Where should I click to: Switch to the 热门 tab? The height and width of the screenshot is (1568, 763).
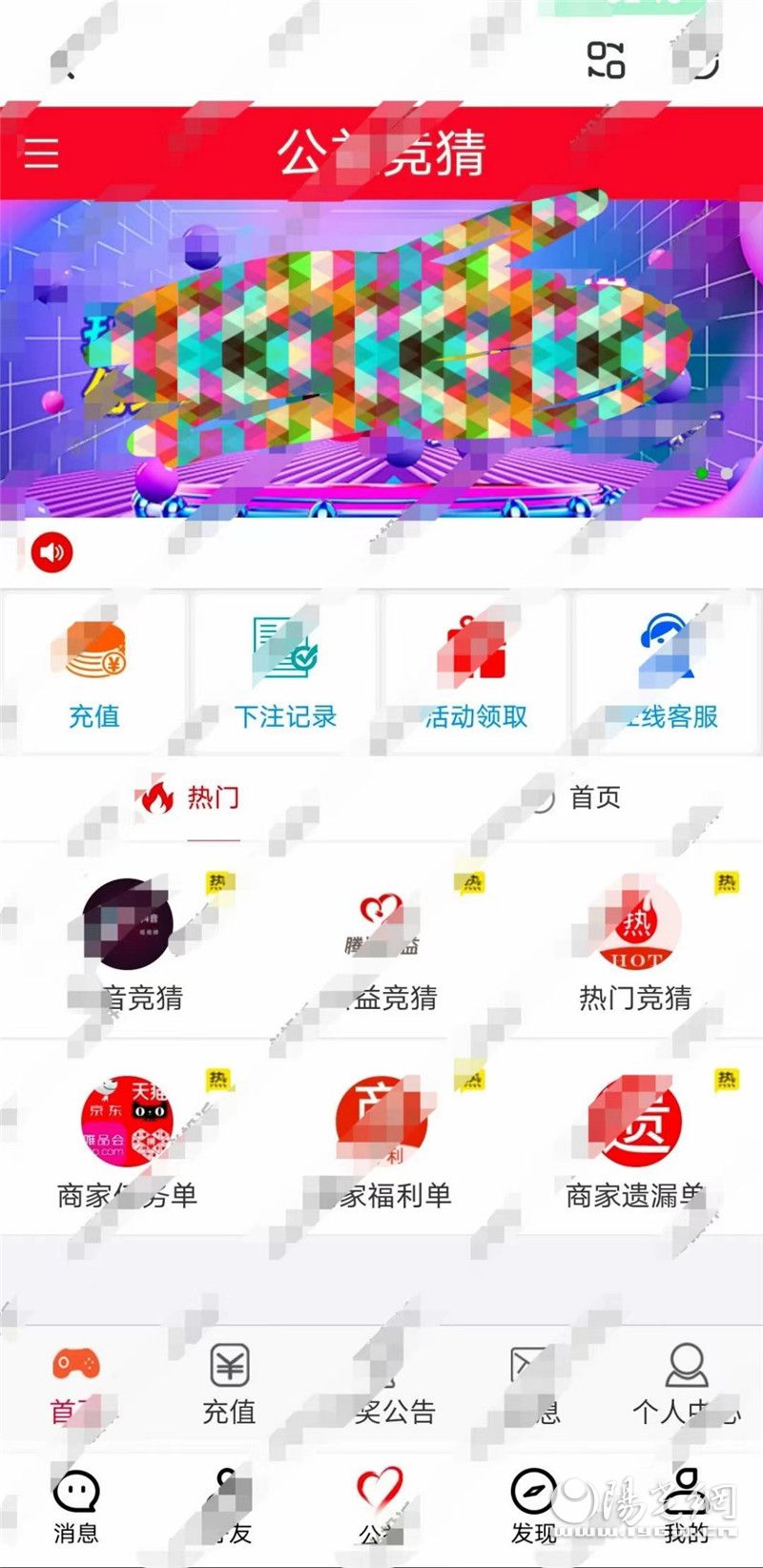pyautogui.click(x=191, y=797)
